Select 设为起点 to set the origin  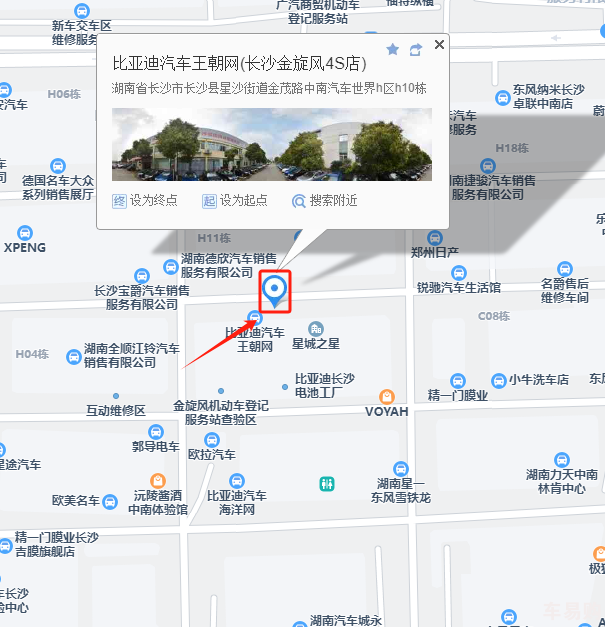pyautogui.click(x=235, y=200)
